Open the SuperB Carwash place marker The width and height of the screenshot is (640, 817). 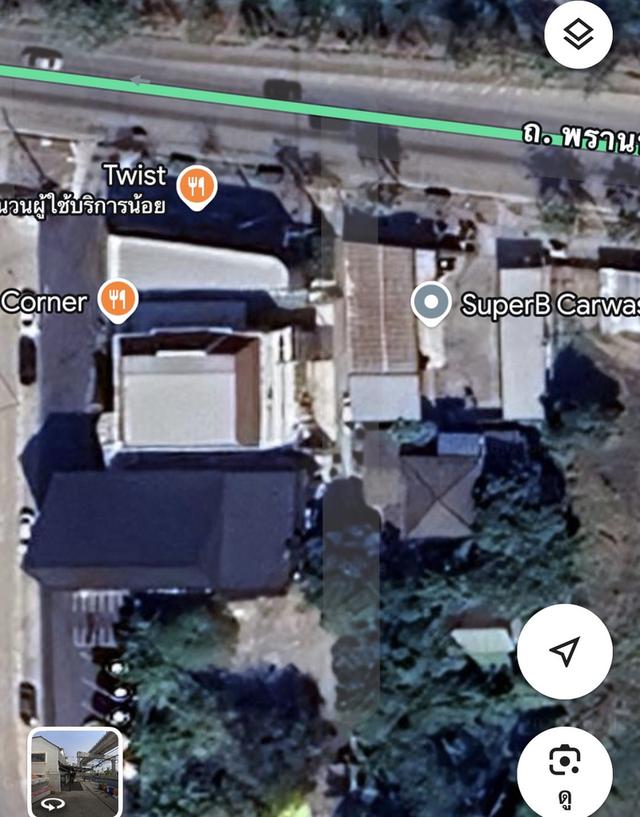click(x=431, y=303)
